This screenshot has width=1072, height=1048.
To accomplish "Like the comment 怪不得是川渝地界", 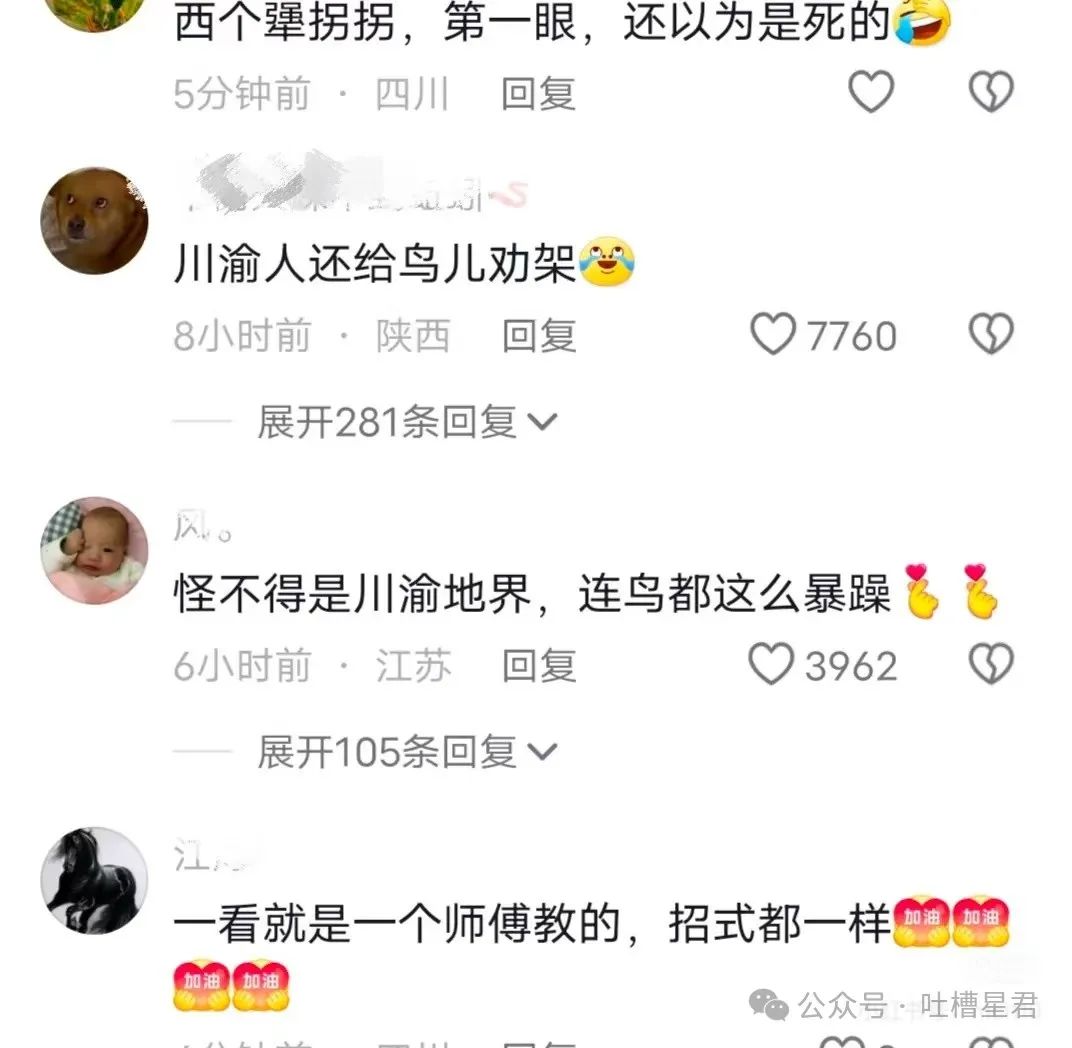I will (x=772, y=665).
